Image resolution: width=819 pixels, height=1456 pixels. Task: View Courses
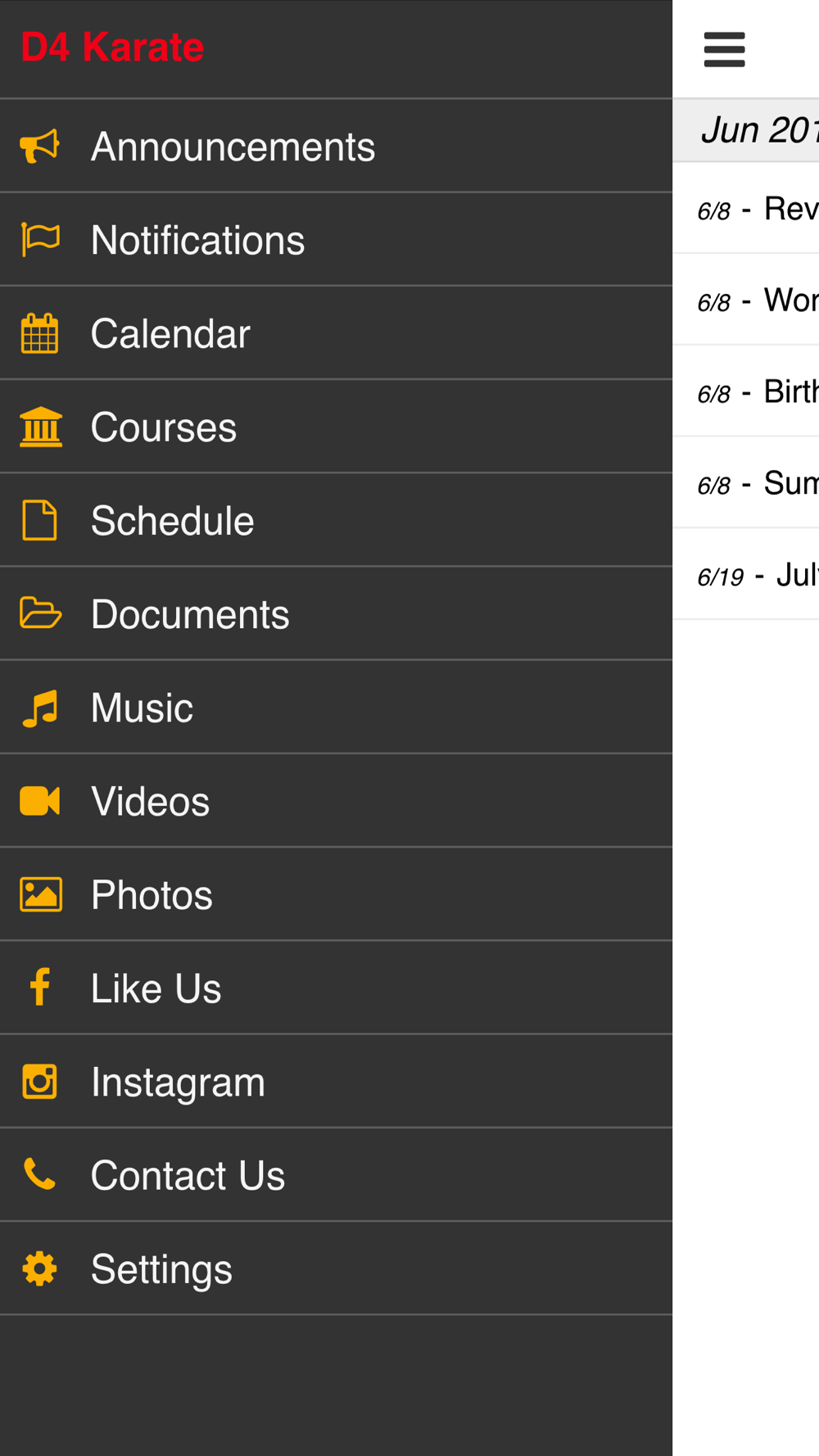coord(336,427)
